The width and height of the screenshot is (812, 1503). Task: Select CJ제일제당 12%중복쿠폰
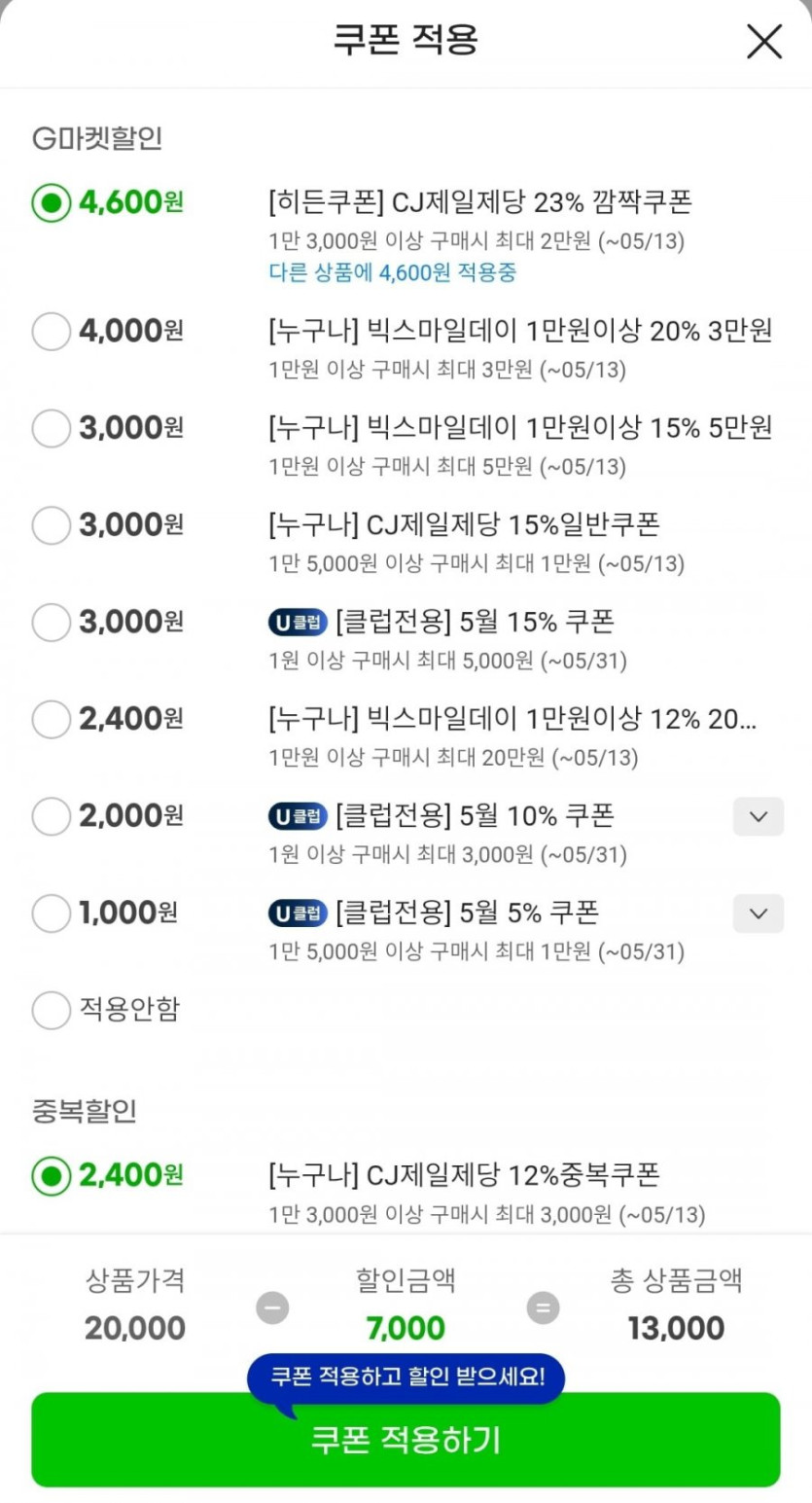[x=52, y=1175]
